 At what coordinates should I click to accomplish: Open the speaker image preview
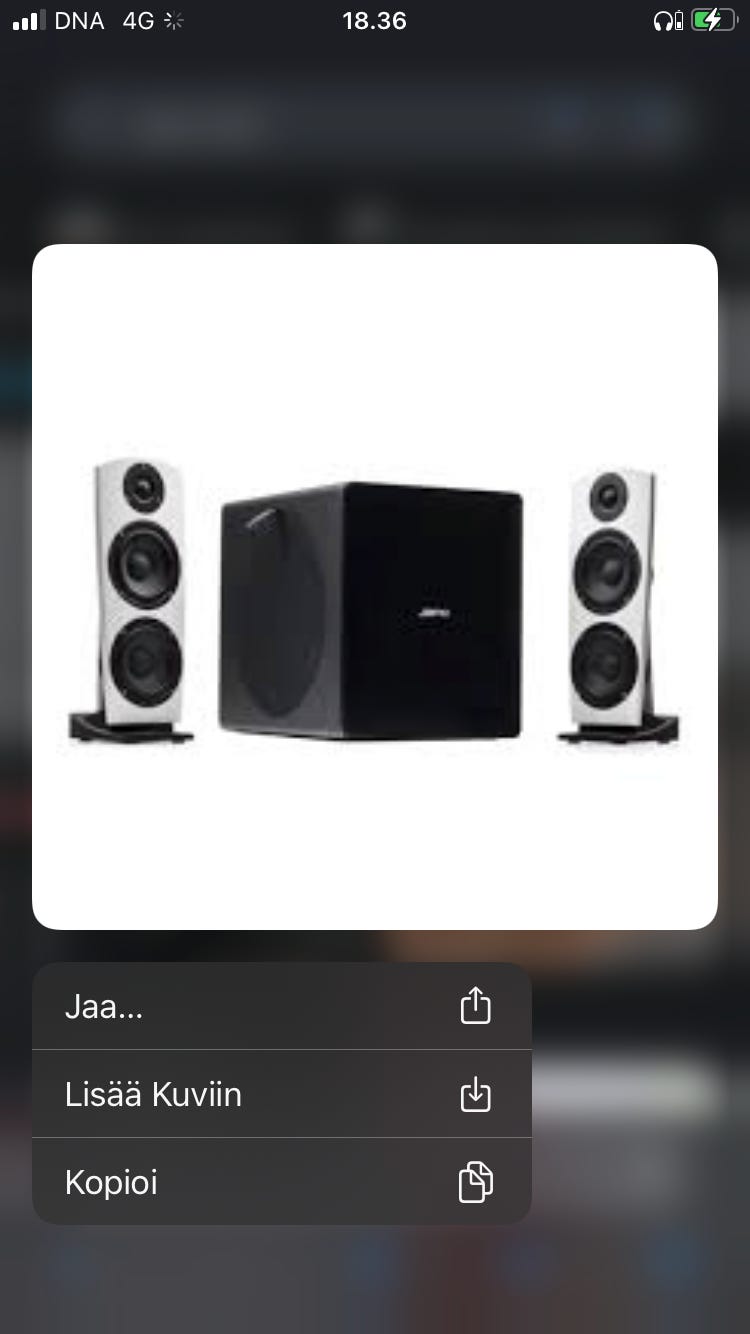(x=374, y=587)
